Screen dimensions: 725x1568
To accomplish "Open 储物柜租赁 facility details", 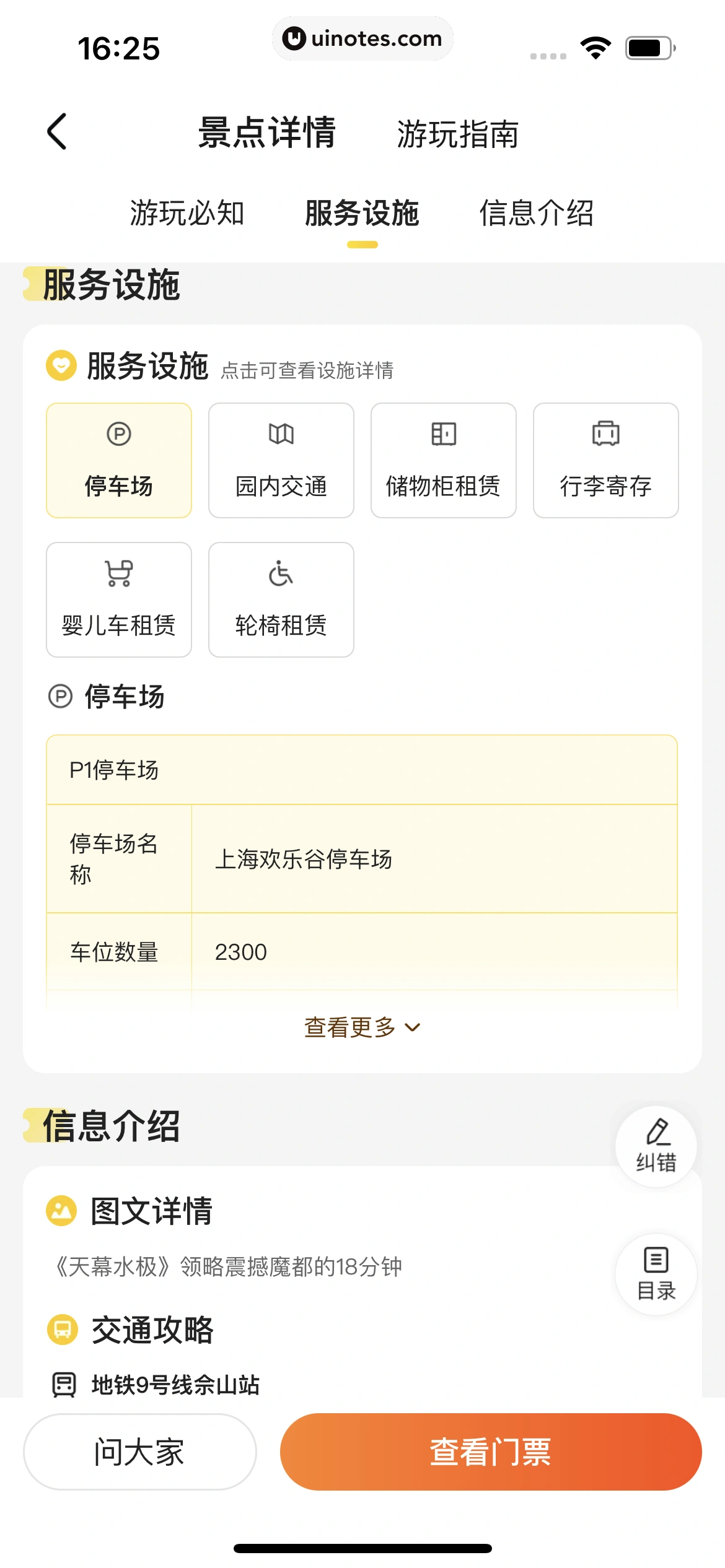I will point(444,460).
